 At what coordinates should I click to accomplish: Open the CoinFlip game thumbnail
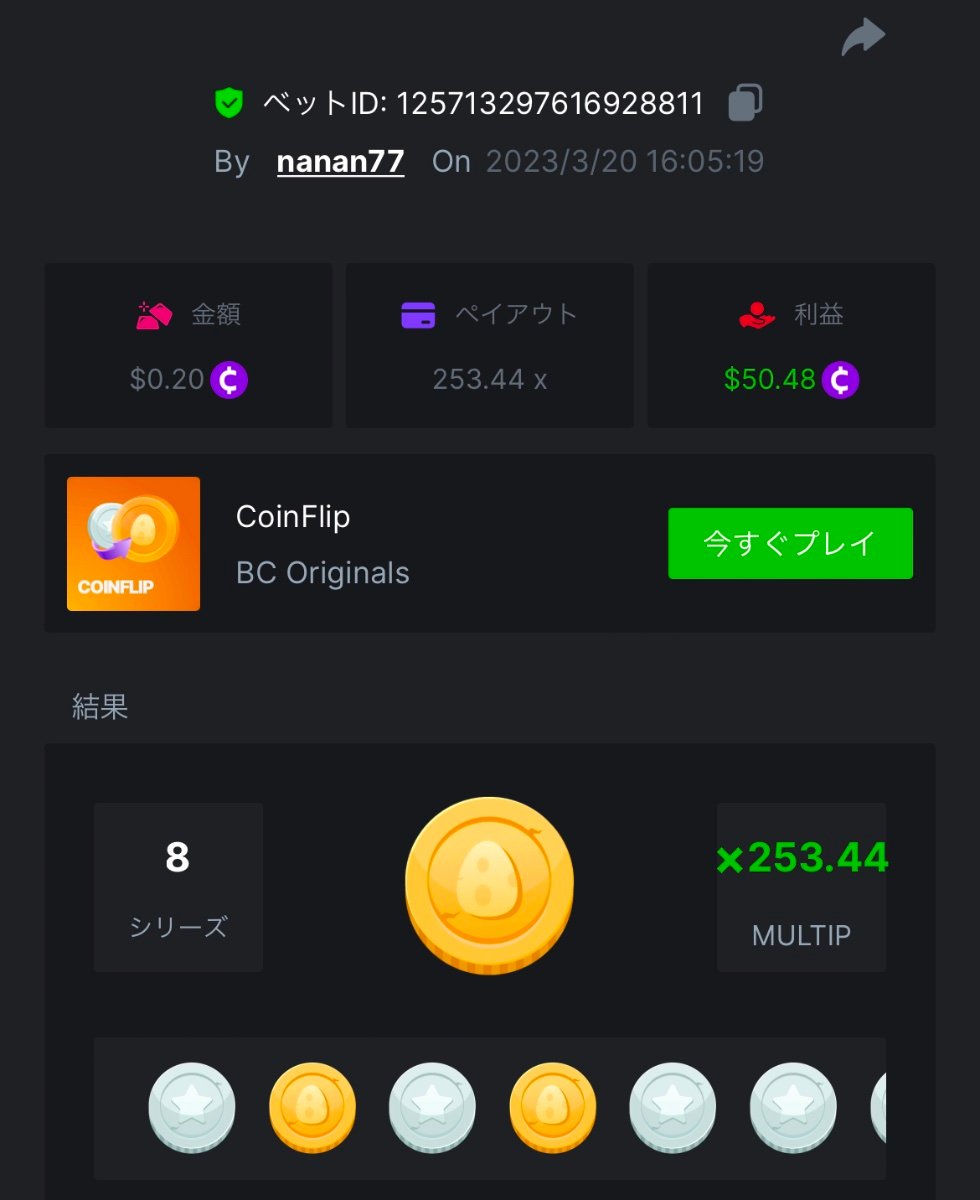133,543
